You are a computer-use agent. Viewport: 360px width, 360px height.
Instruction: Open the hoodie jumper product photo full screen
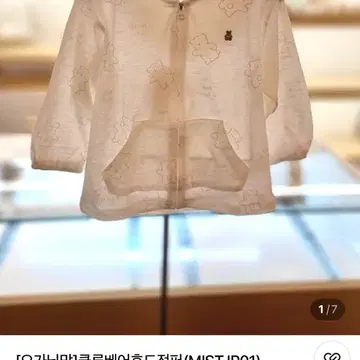[180, 167]
